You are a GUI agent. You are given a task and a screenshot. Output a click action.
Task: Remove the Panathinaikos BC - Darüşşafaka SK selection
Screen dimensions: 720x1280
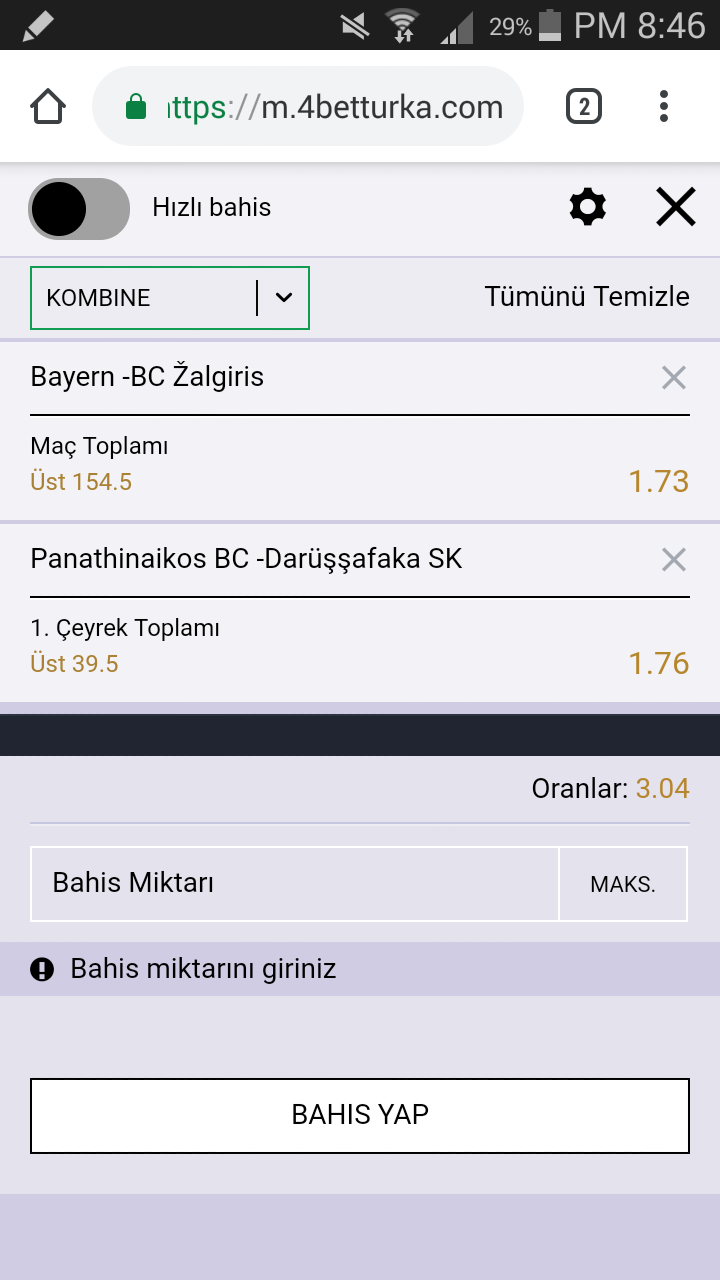click(674, 559)
